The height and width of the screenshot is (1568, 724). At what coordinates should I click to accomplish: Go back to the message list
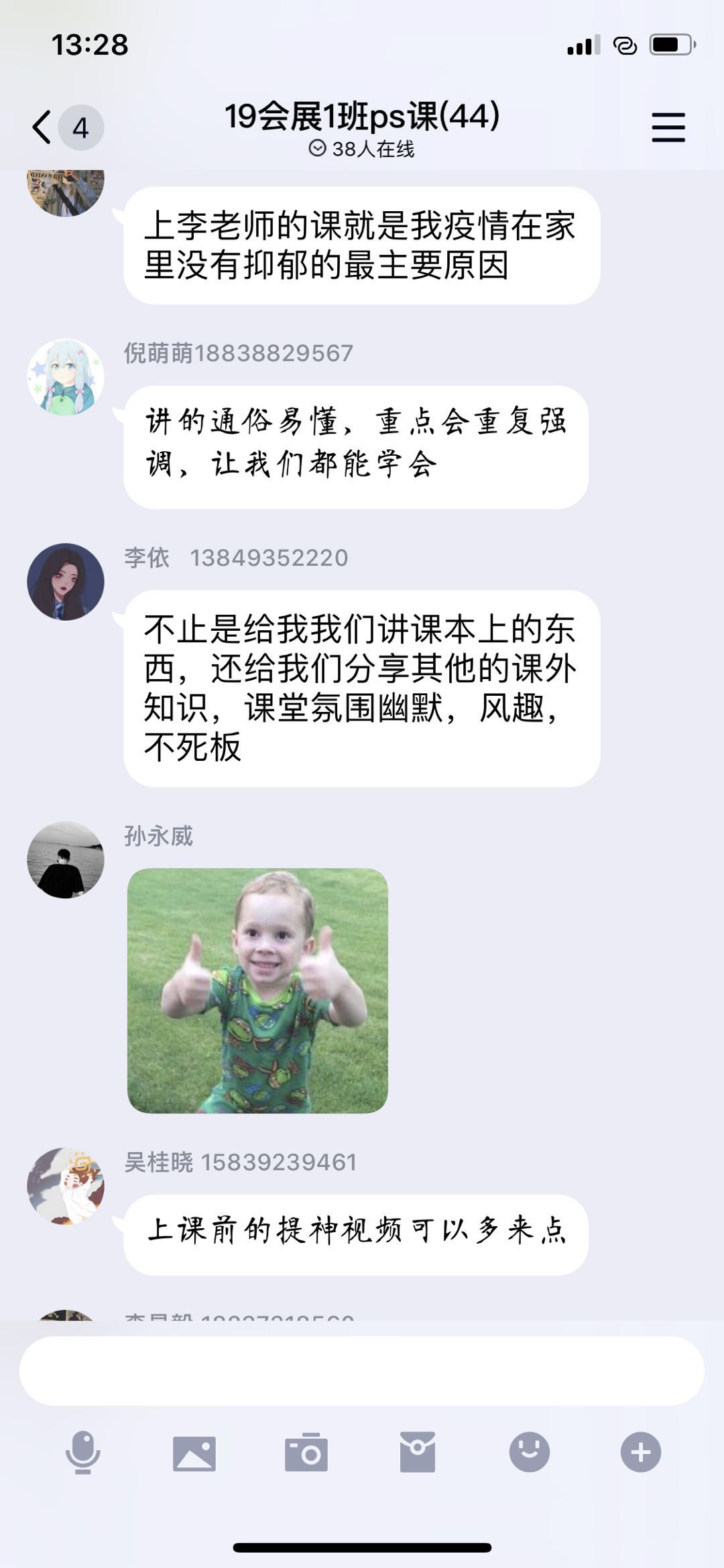[43, 127]
